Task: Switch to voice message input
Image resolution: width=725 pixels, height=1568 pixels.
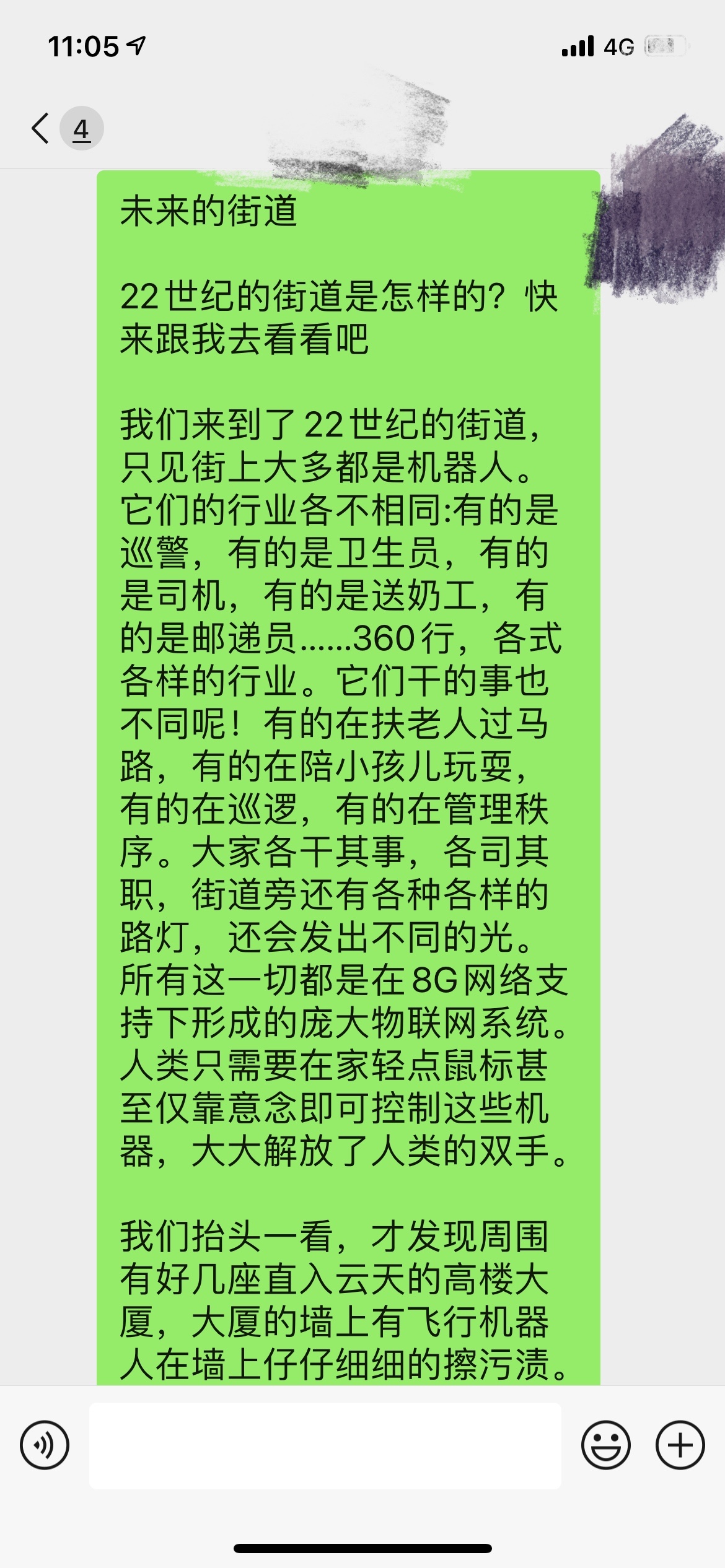Action: [x=45, y=1445]
